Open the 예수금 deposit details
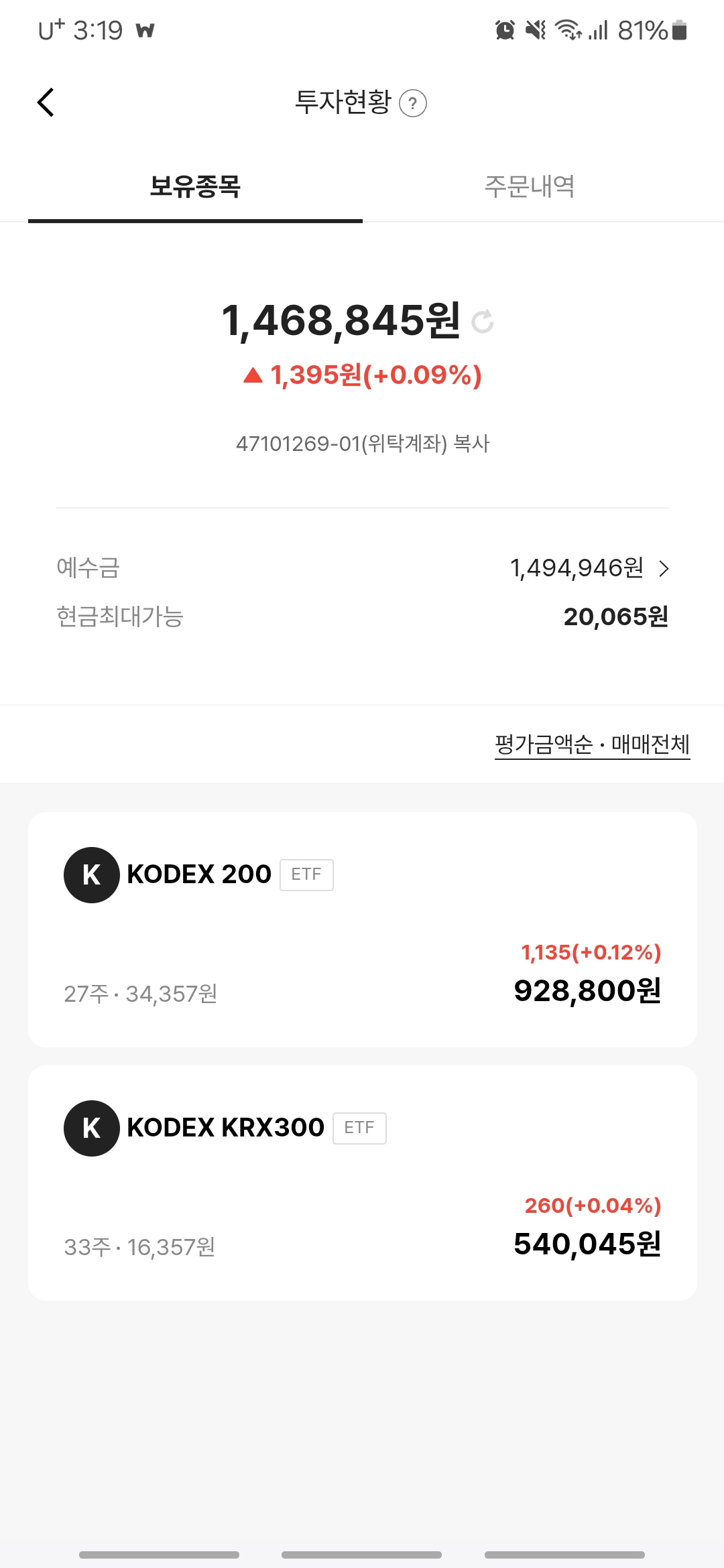This screenshot has width=724, height=1568. click(x=589, y=568)
